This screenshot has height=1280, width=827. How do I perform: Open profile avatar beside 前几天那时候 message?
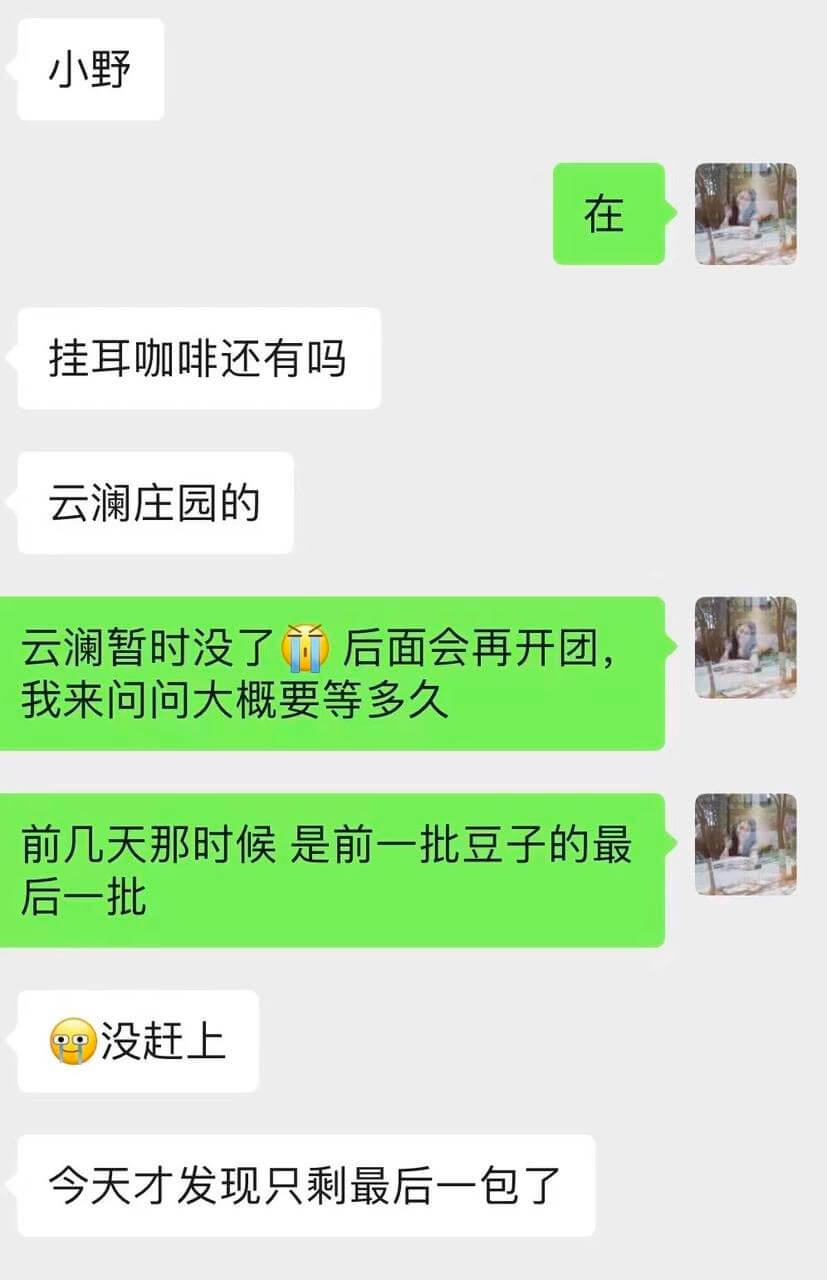[x=745, y=844]
